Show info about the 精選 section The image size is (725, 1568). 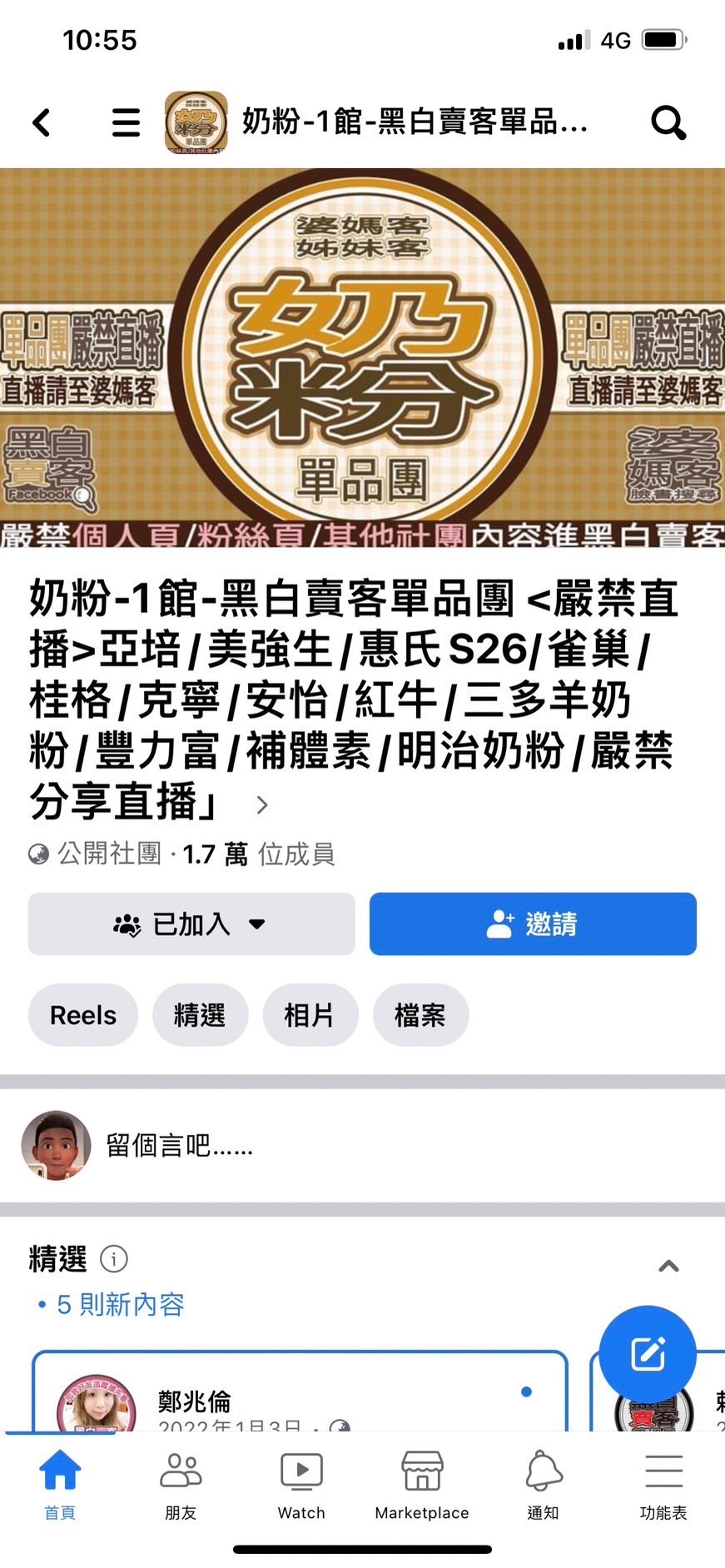114,1258
